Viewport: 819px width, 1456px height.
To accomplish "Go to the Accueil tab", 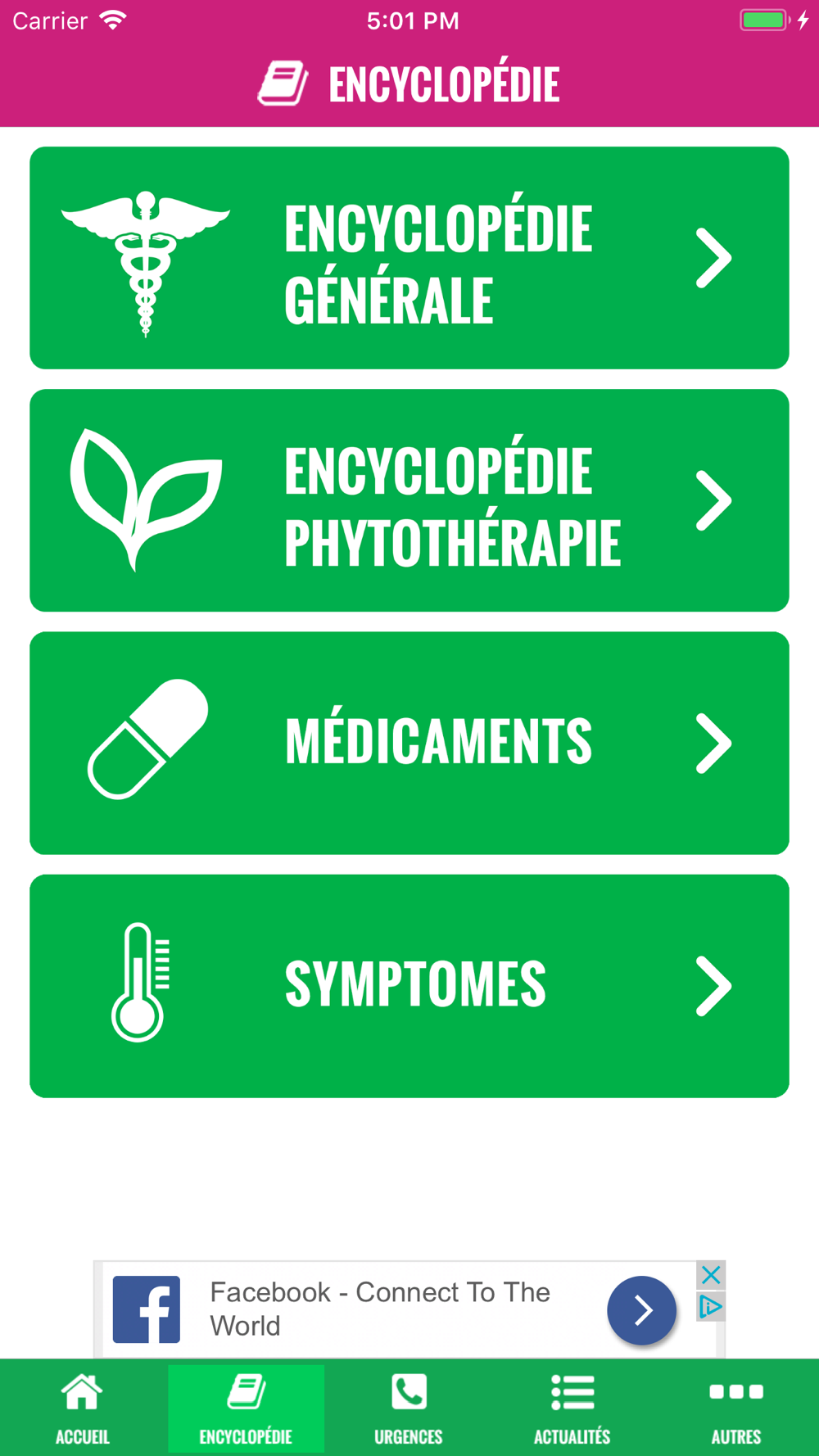I will point(82,1408).
